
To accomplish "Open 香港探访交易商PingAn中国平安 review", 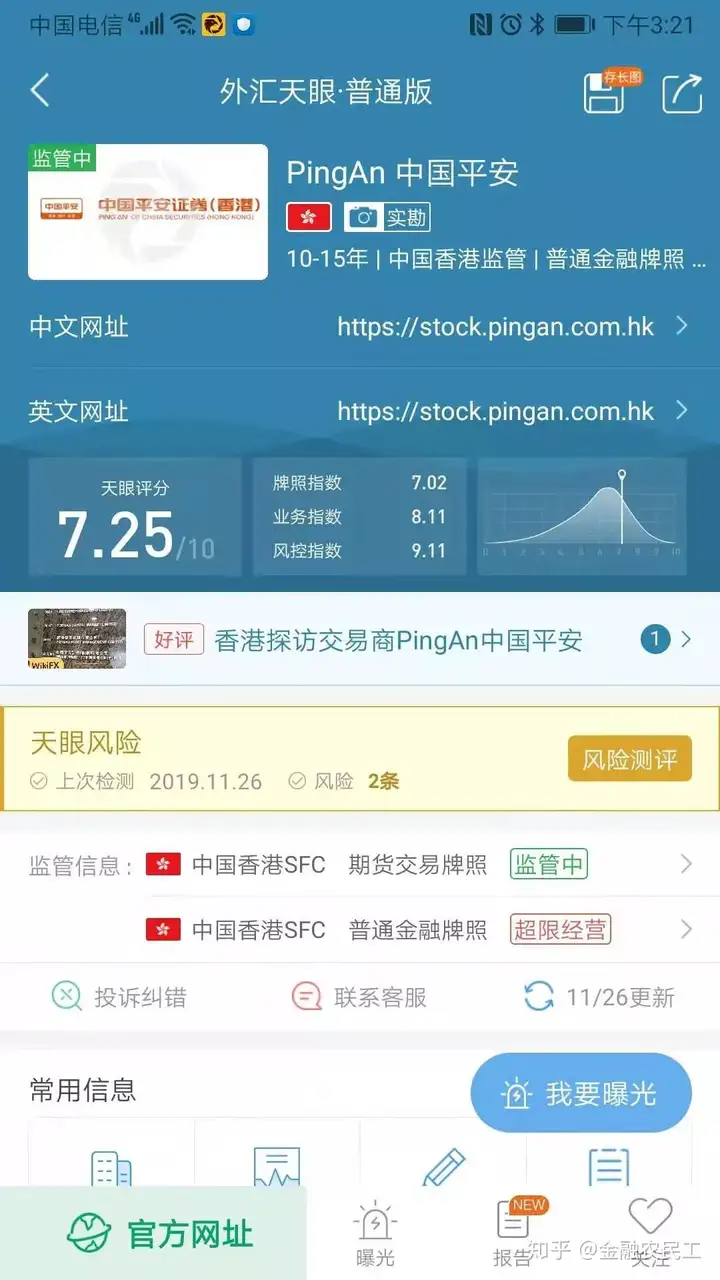I will [x=398, y=640].
